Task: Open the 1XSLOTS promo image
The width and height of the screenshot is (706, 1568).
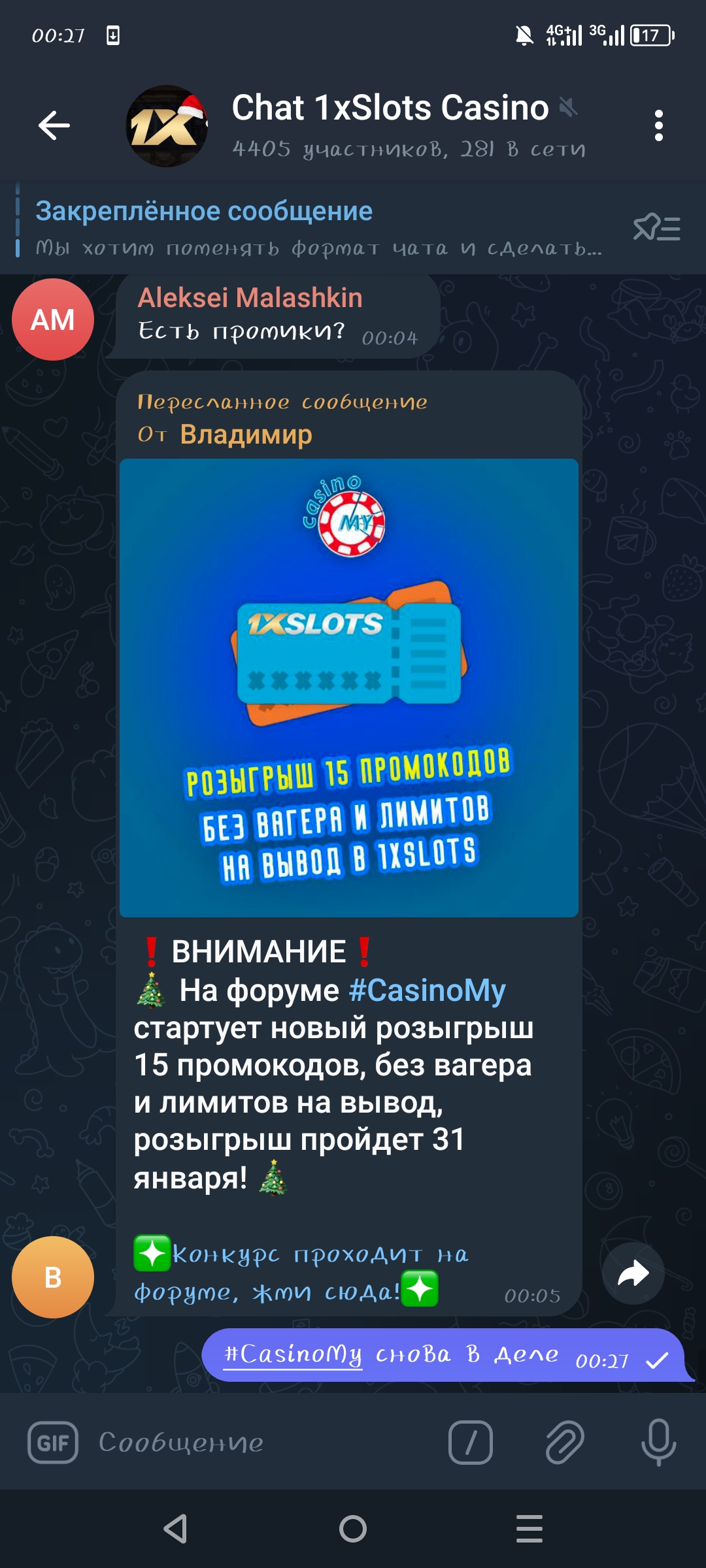Action: (x=348, y=687)
